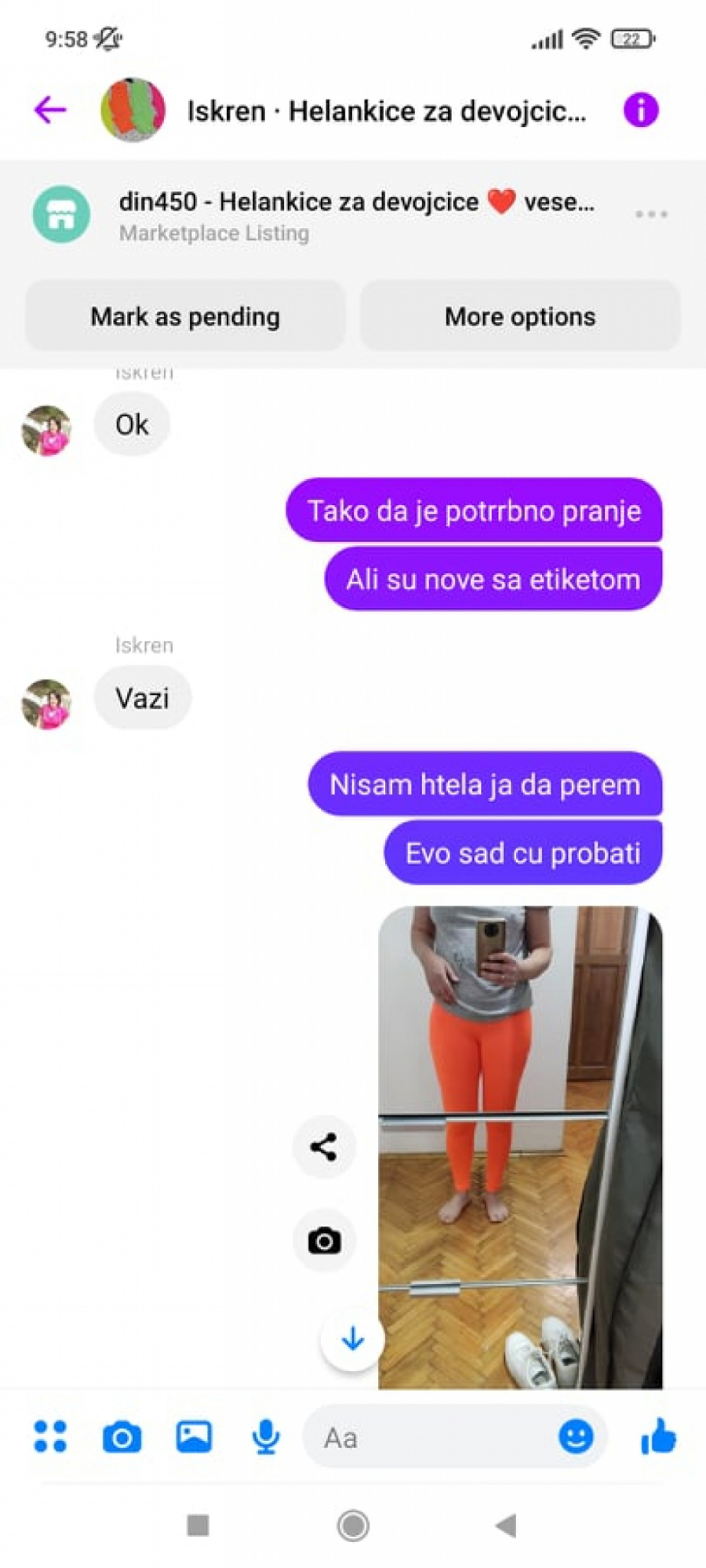The width and height of the screenshot is (706, 1568).
Task: Open the emoji picker
Action: coord(575,1437)
